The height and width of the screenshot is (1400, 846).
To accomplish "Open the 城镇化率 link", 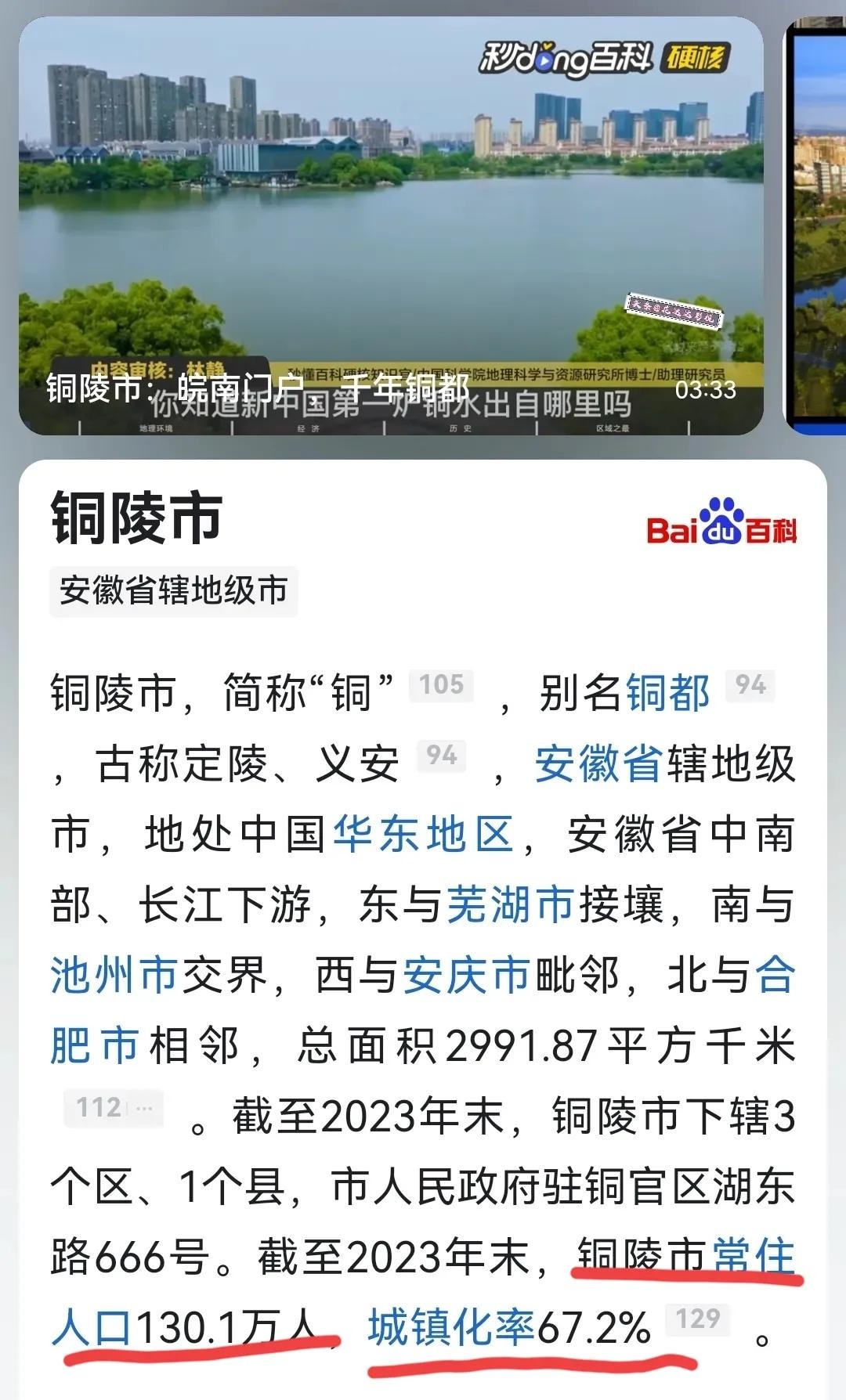I will [x=451, y=1327].
